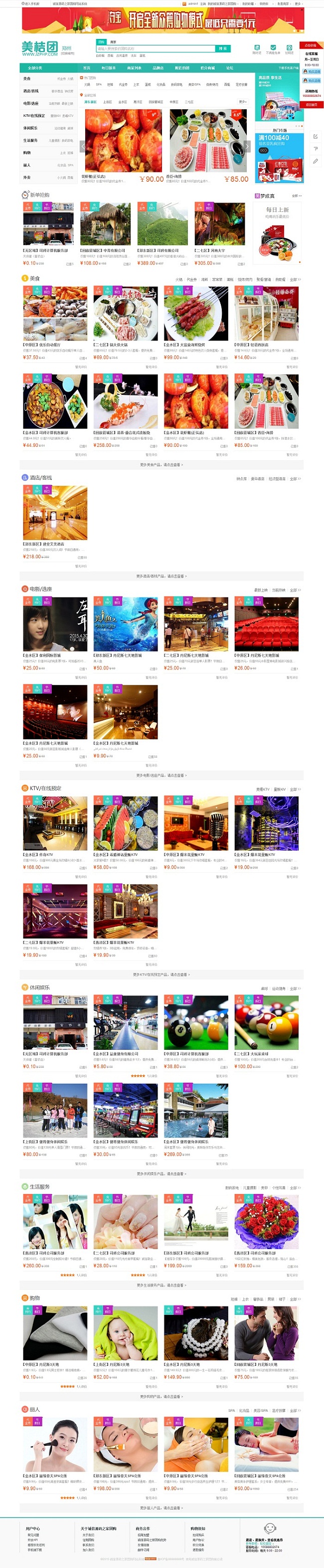Screen dimensions: 324x1568
Task: Show the previous slide in the deals carousel
Action: click(x=84, y=146)
